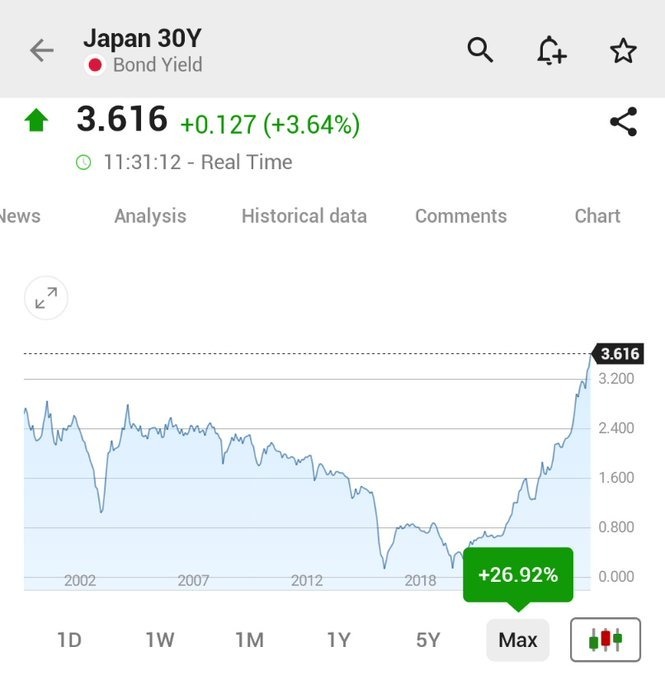Switch to the News tab
665x680 pixels.
pos(18,216)
